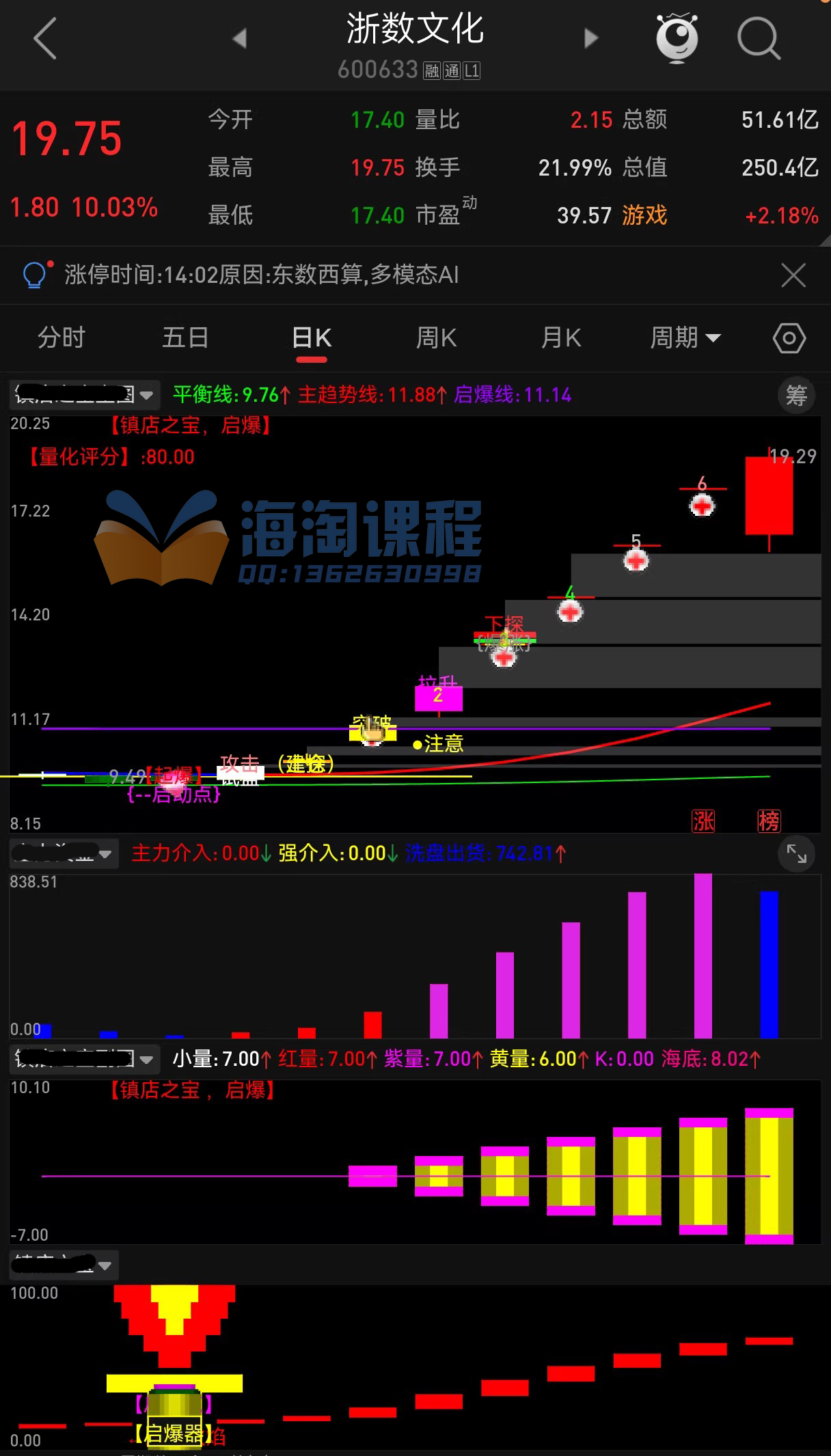Switch to the next stock
Screen dimensions: 831x1456
click(591, 38)
